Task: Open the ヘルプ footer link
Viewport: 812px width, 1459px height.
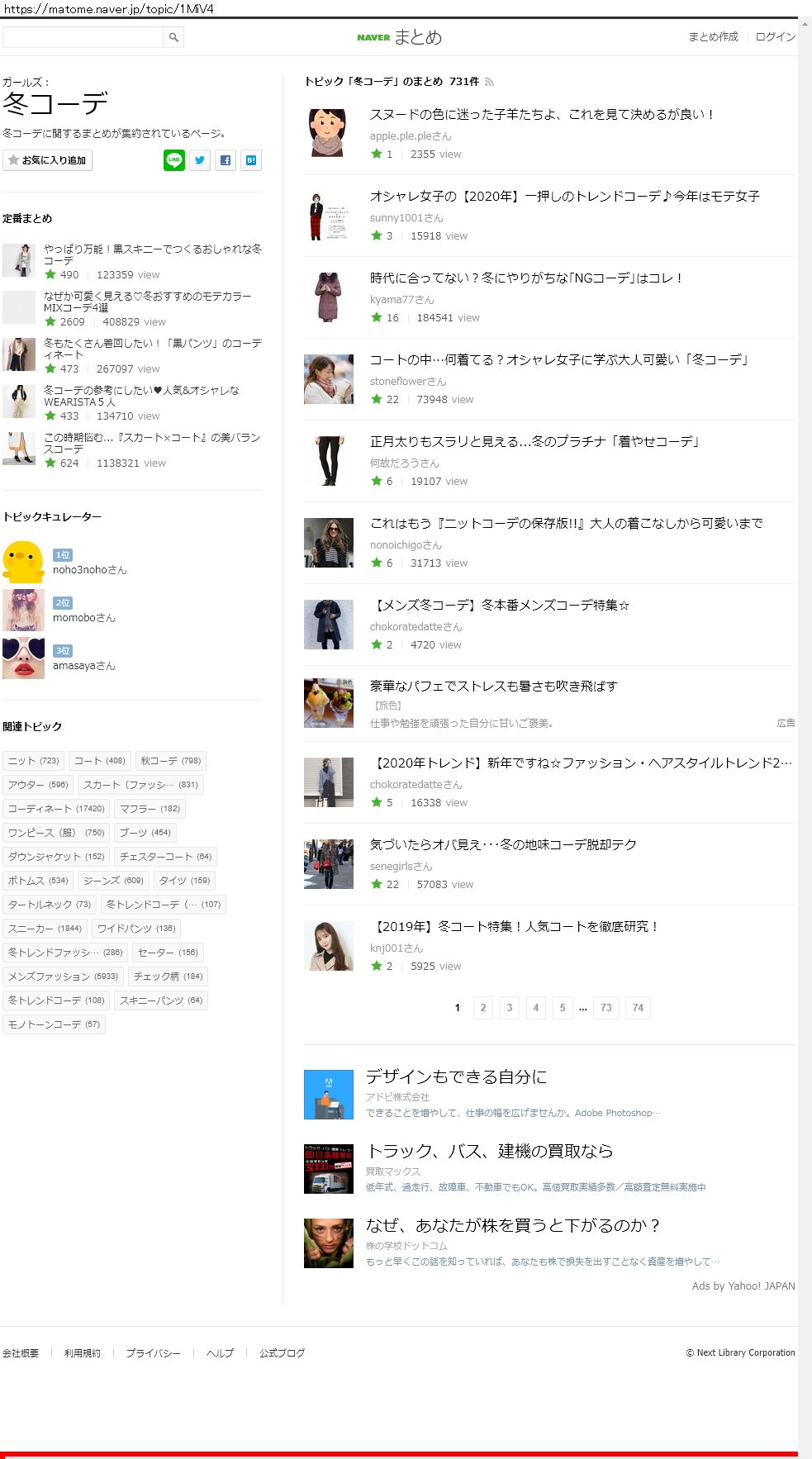Action: [220, 1353]
